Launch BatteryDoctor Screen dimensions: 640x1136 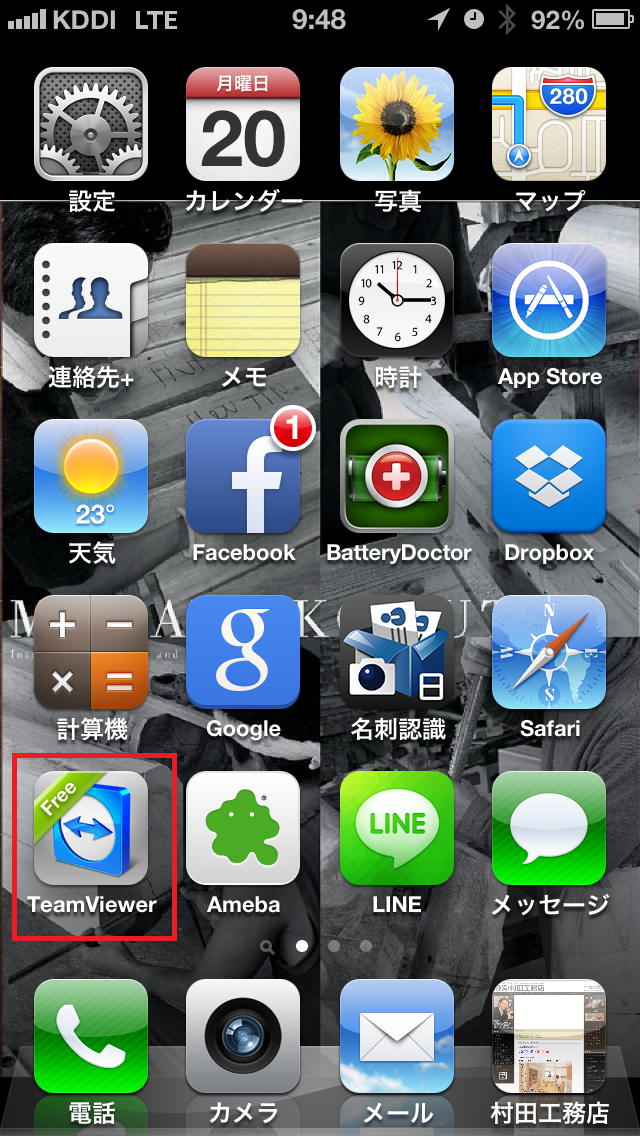[x=397, y=476]
